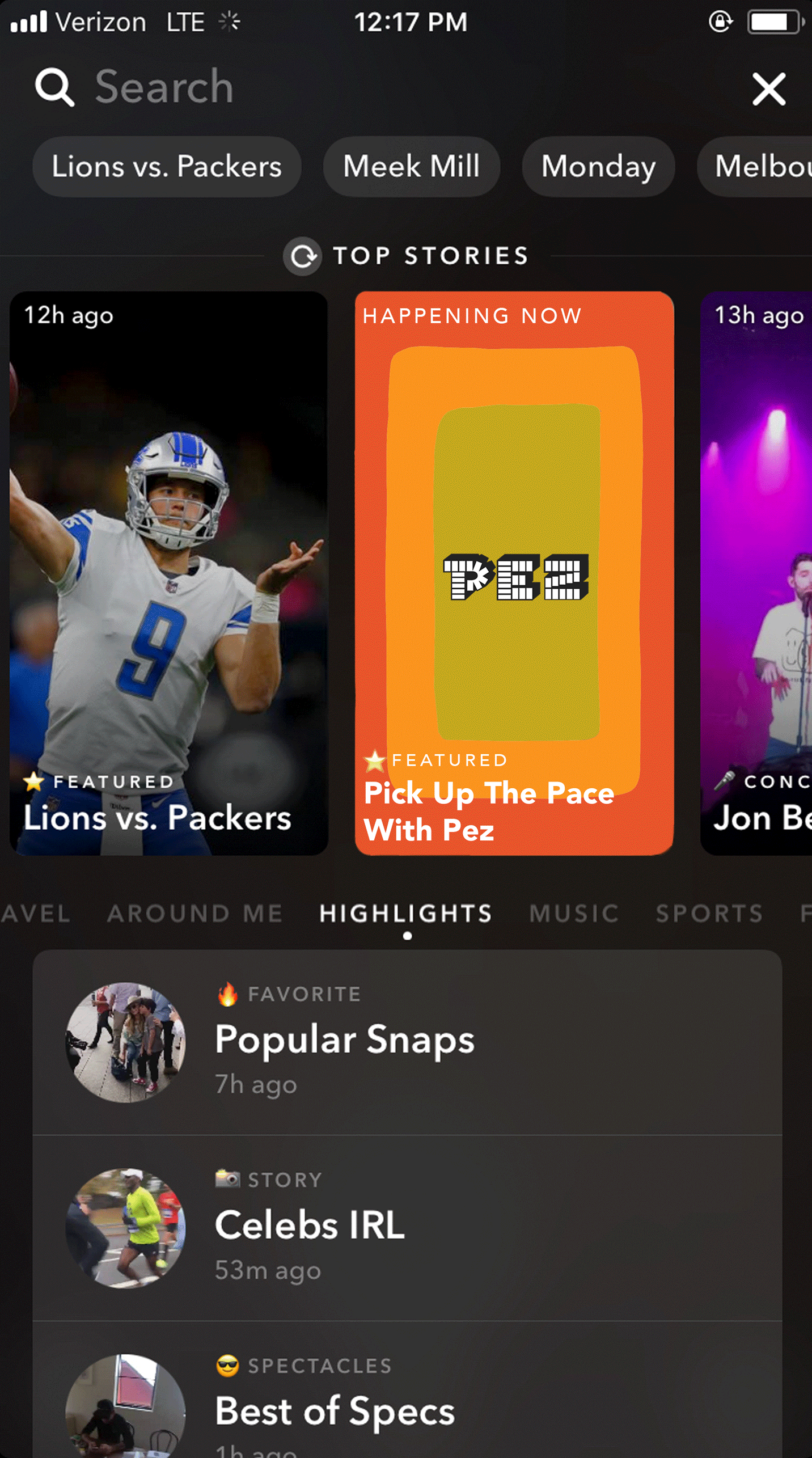The width and height of the screenshot is (812, 1458).
Task: Choose the Monday chip
Action: pyautogui.click(x=598, y=167)
